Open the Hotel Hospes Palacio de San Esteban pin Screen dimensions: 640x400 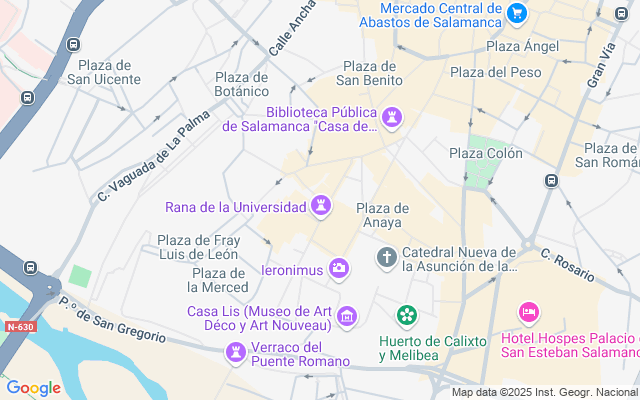[529, 313]
